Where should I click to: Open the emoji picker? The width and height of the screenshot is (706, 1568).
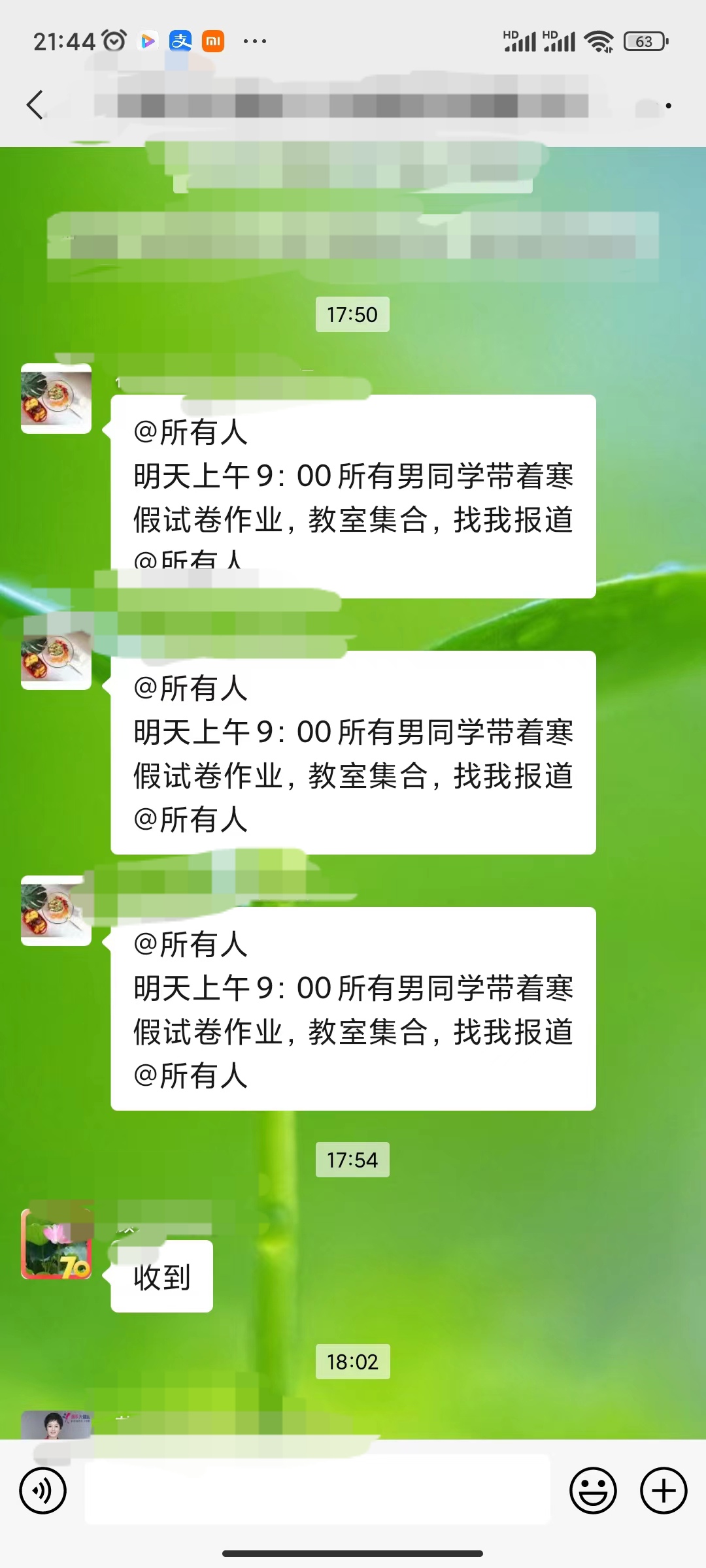(593, 1490)
